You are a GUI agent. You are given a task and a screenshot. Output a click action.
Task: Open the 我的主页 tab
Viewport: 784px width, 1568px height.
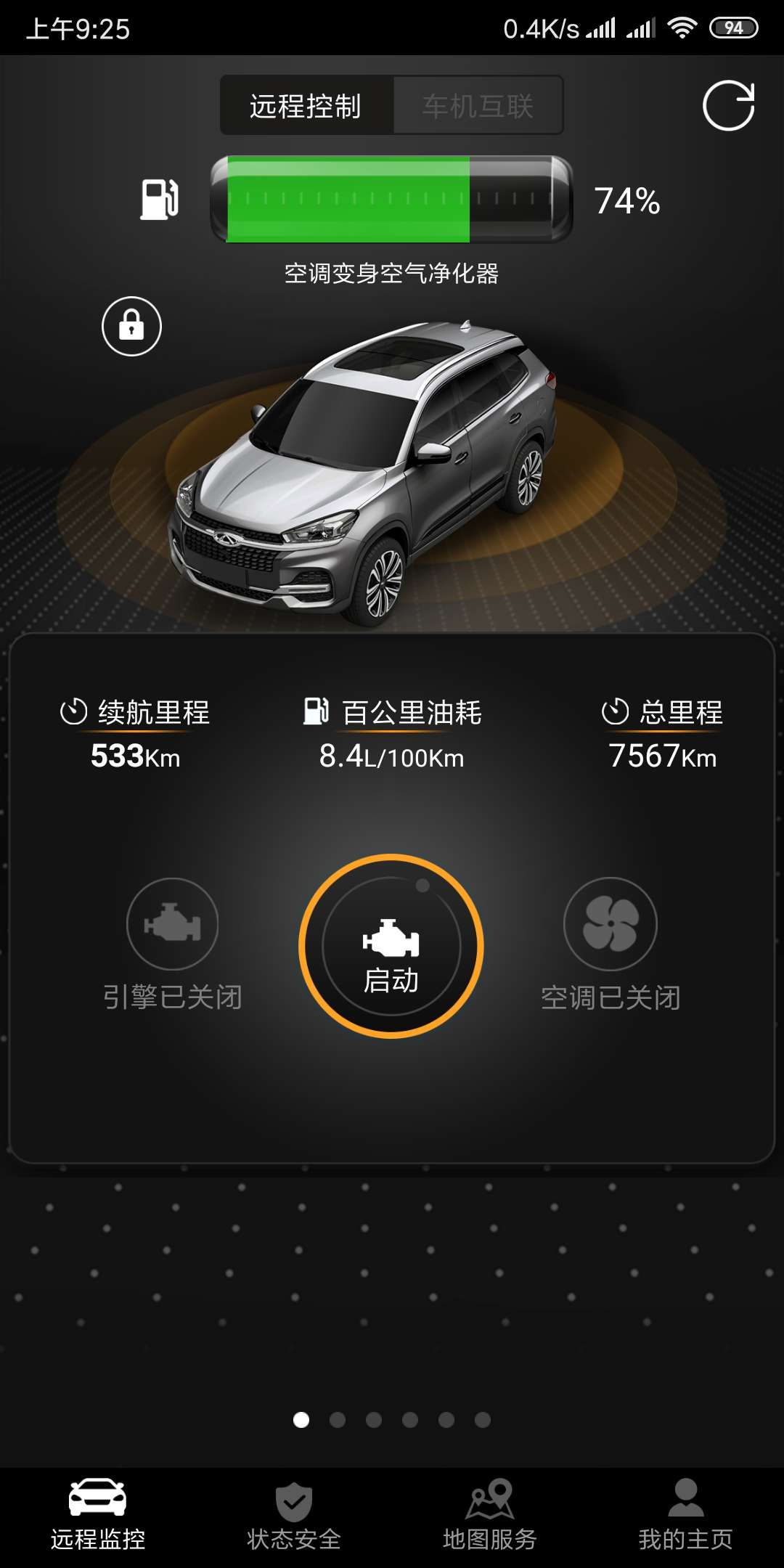click(685, 1516)
